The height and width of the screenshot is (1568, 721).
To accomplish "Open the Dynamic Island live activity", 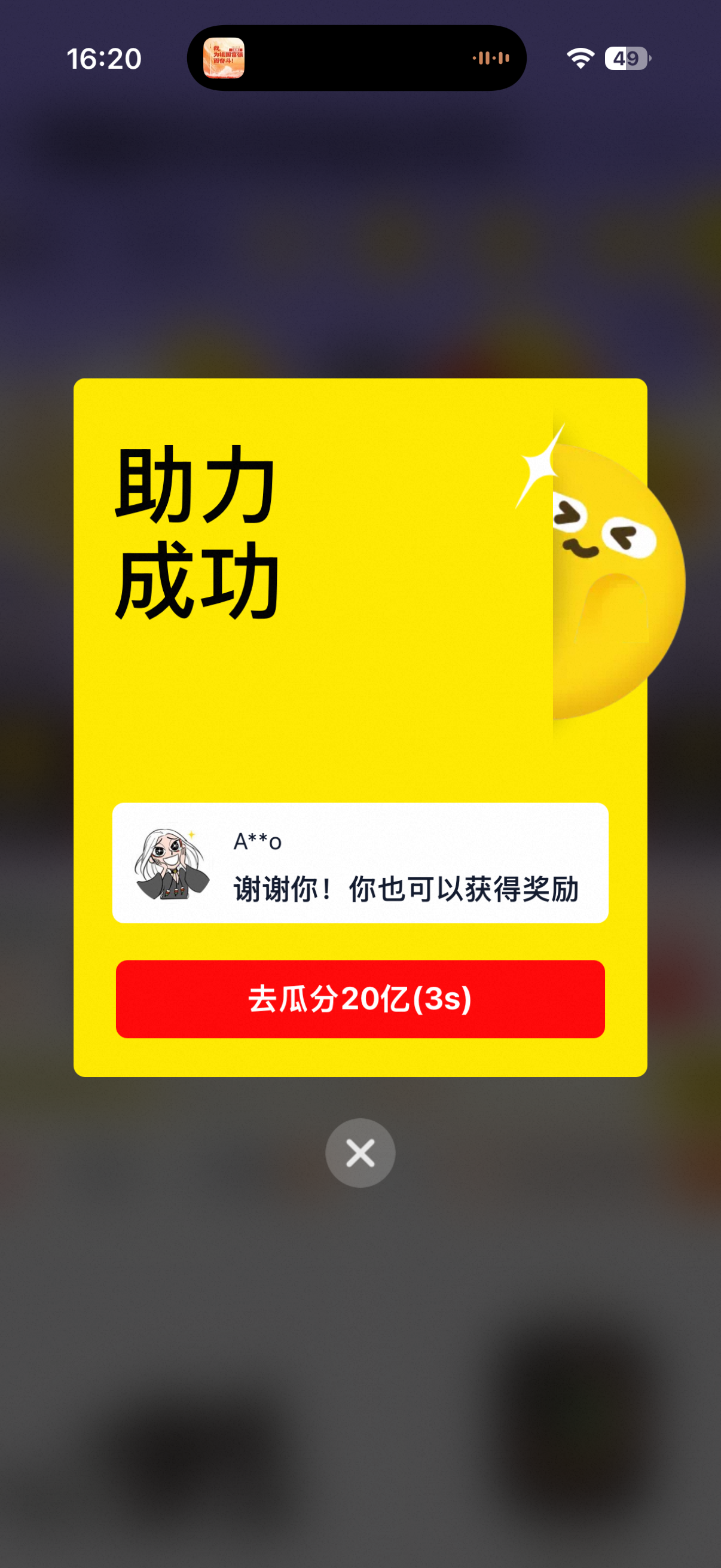I will [x=356, y=58].
